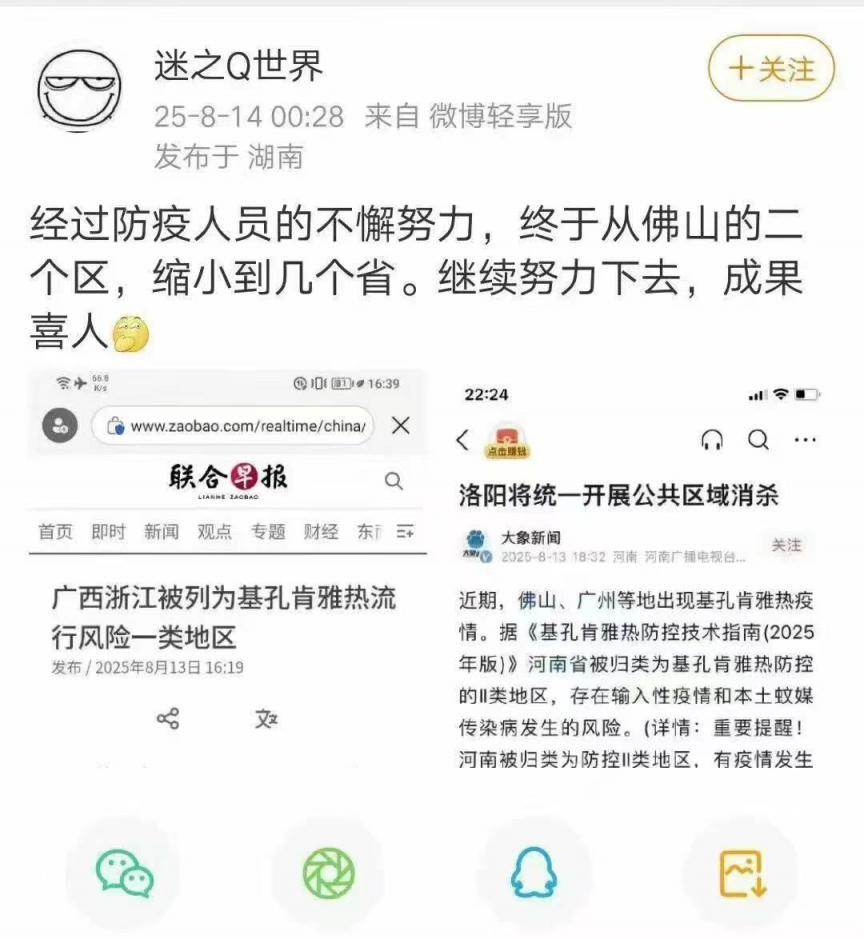Image resolution: width=864 pixels, height=939 pixels.
Task: Open the profile avatar of 迷之Q世界
Action: pos(79,90)
